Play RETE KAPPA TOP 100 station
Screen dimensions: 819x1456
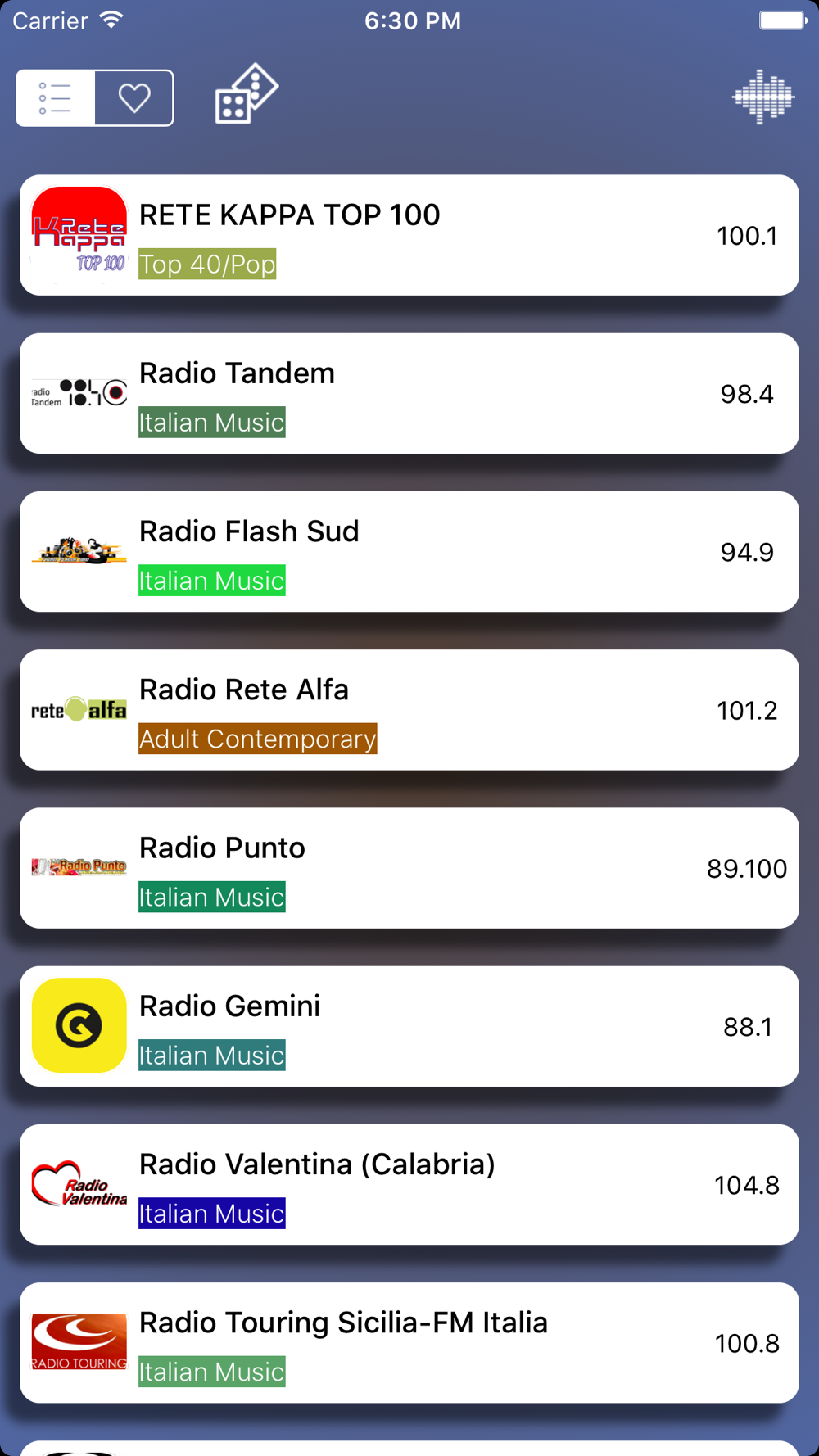tap(409, 235)
